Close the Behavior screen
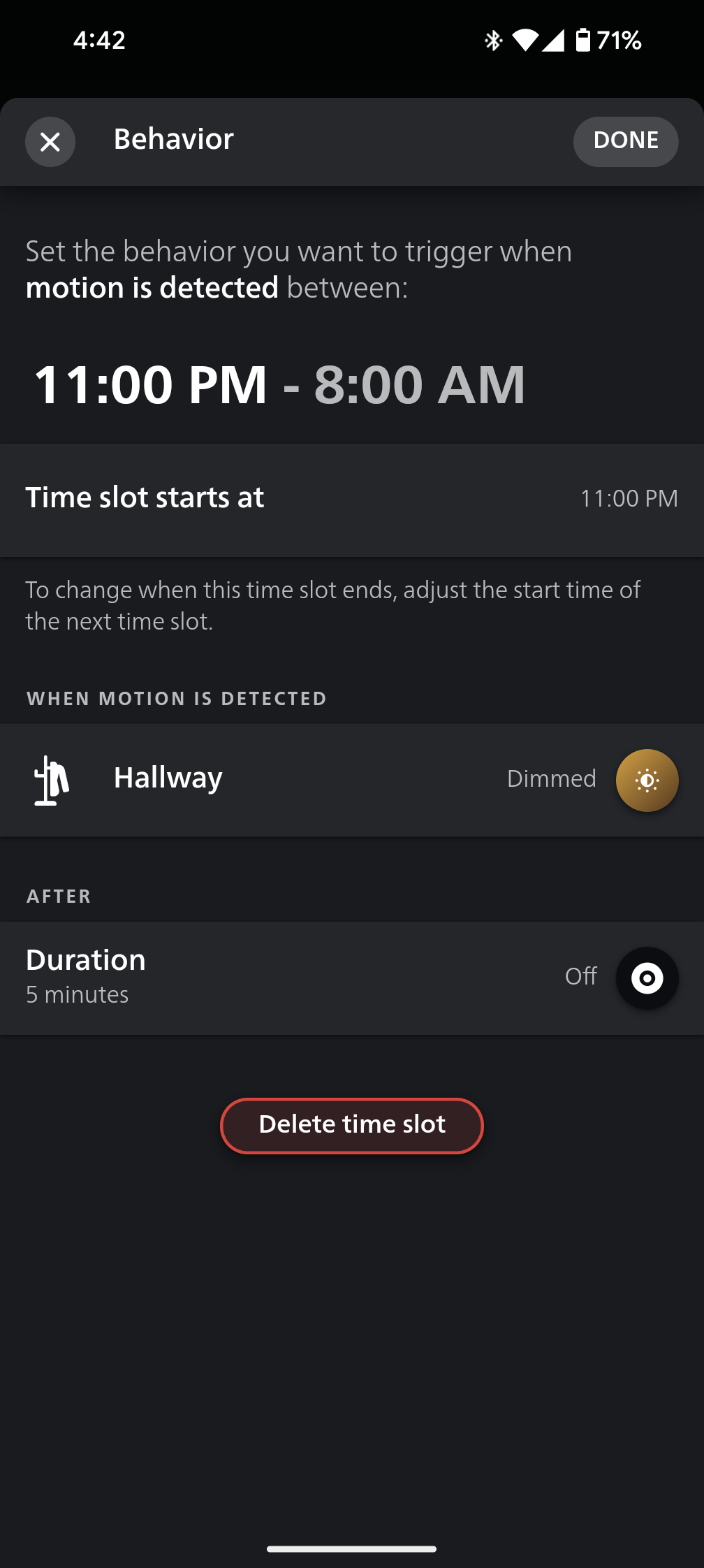Viewport: 704px width, 1568px height. click(x=50, y=142)
